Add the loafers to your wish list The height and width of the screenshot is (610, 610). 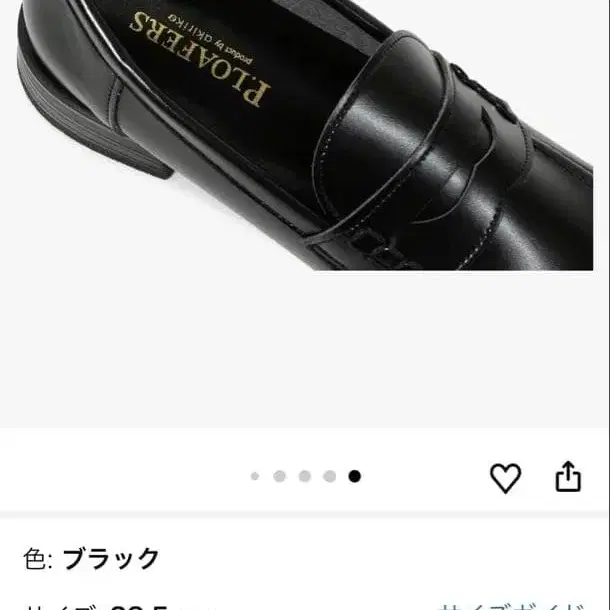506,478
